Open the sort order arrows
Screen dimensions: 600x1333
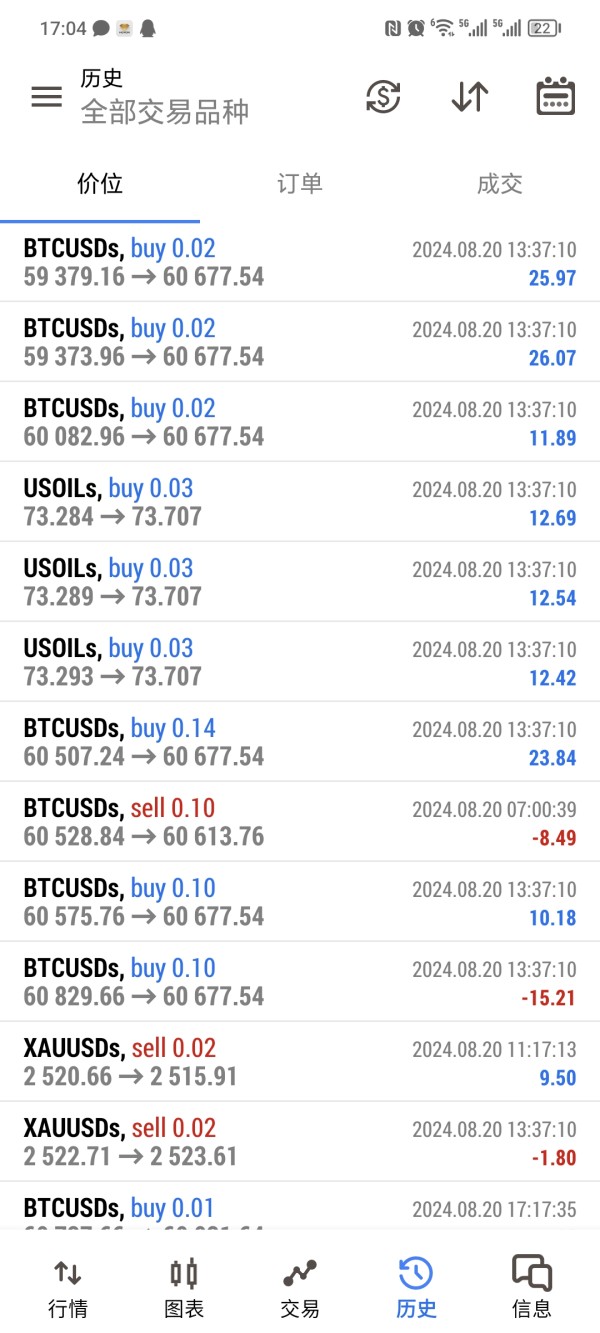pos(469,97)
